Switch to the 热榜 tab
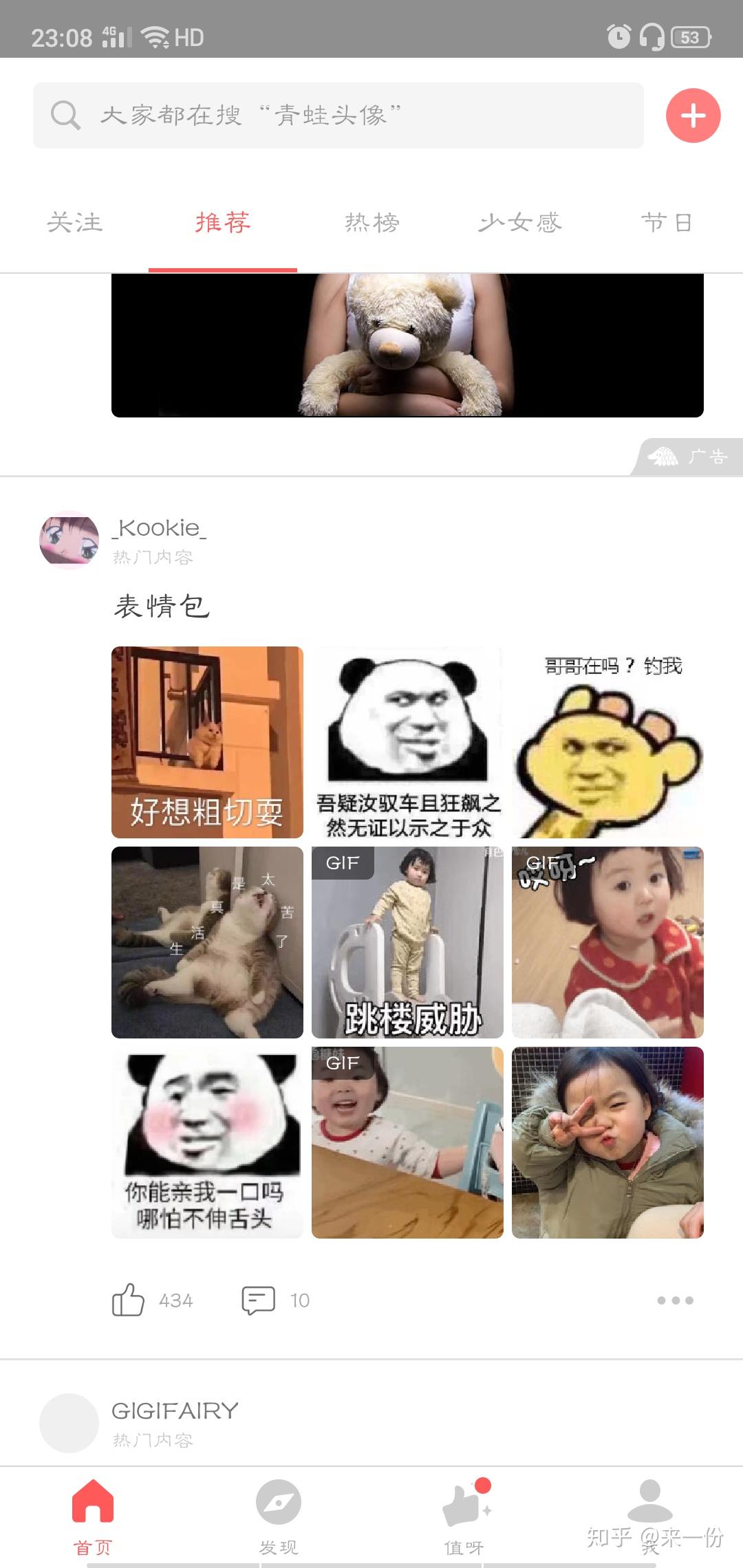Viewport: 743px width, 1568px height. click(x=372, y=223)
